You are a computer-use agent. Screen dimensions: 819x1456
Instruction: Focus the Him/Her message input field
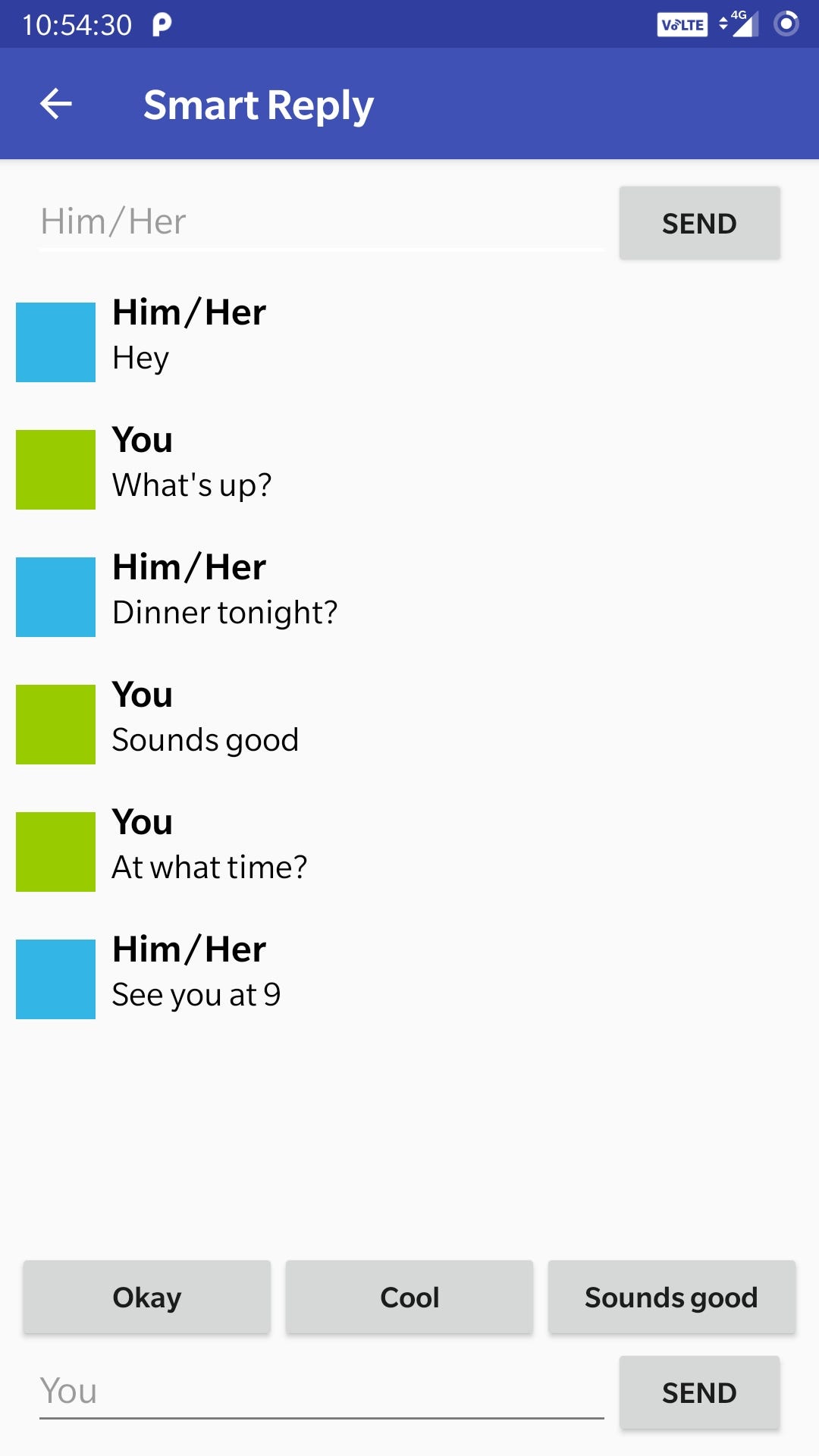322,222
